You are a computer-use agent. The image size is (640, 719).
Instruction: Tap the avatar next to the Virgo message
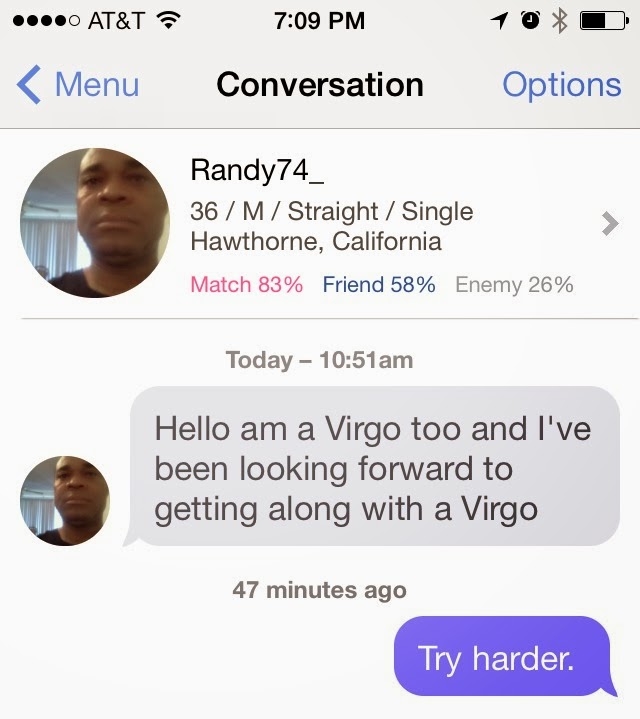click(66, 500)
